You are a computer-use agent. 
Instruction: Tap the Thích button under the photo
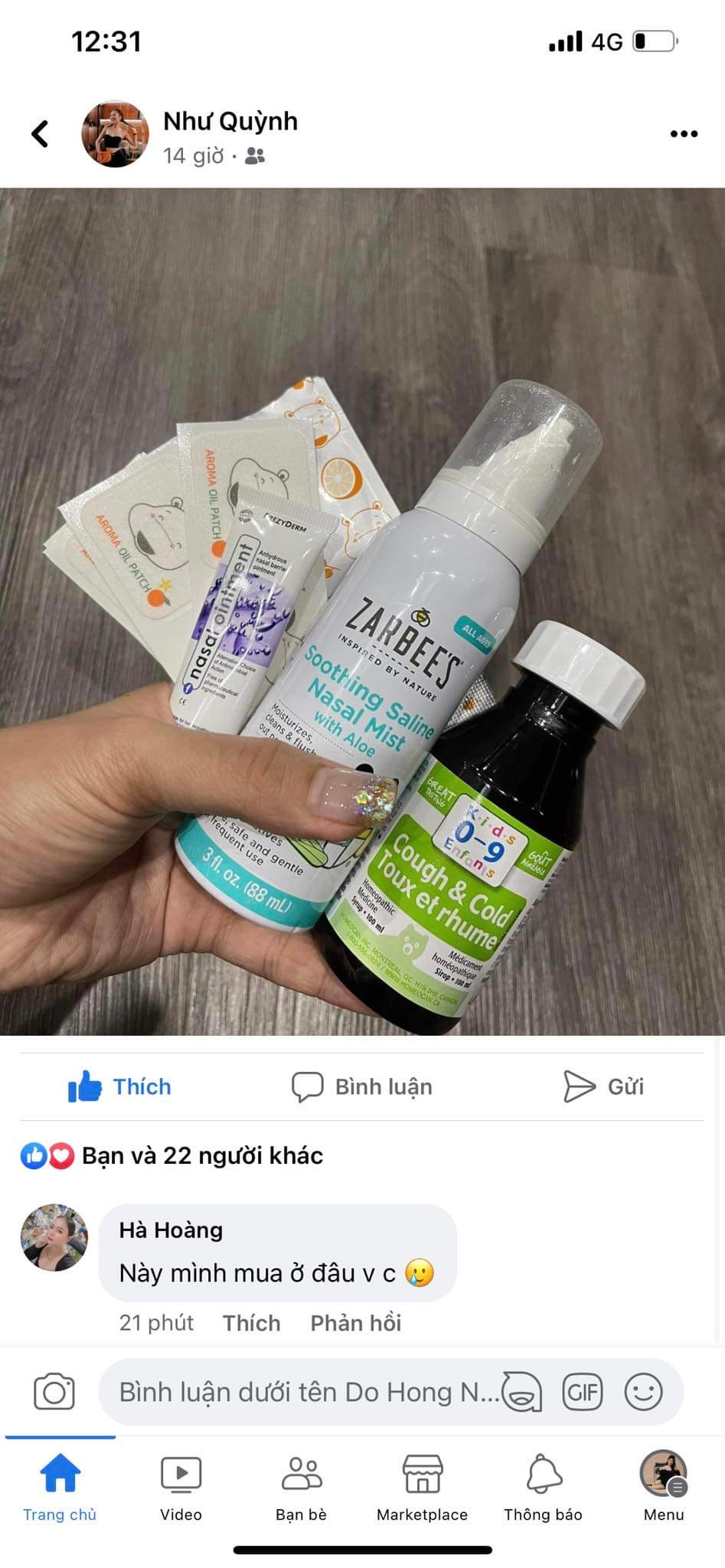click(x=119, y=1086)
